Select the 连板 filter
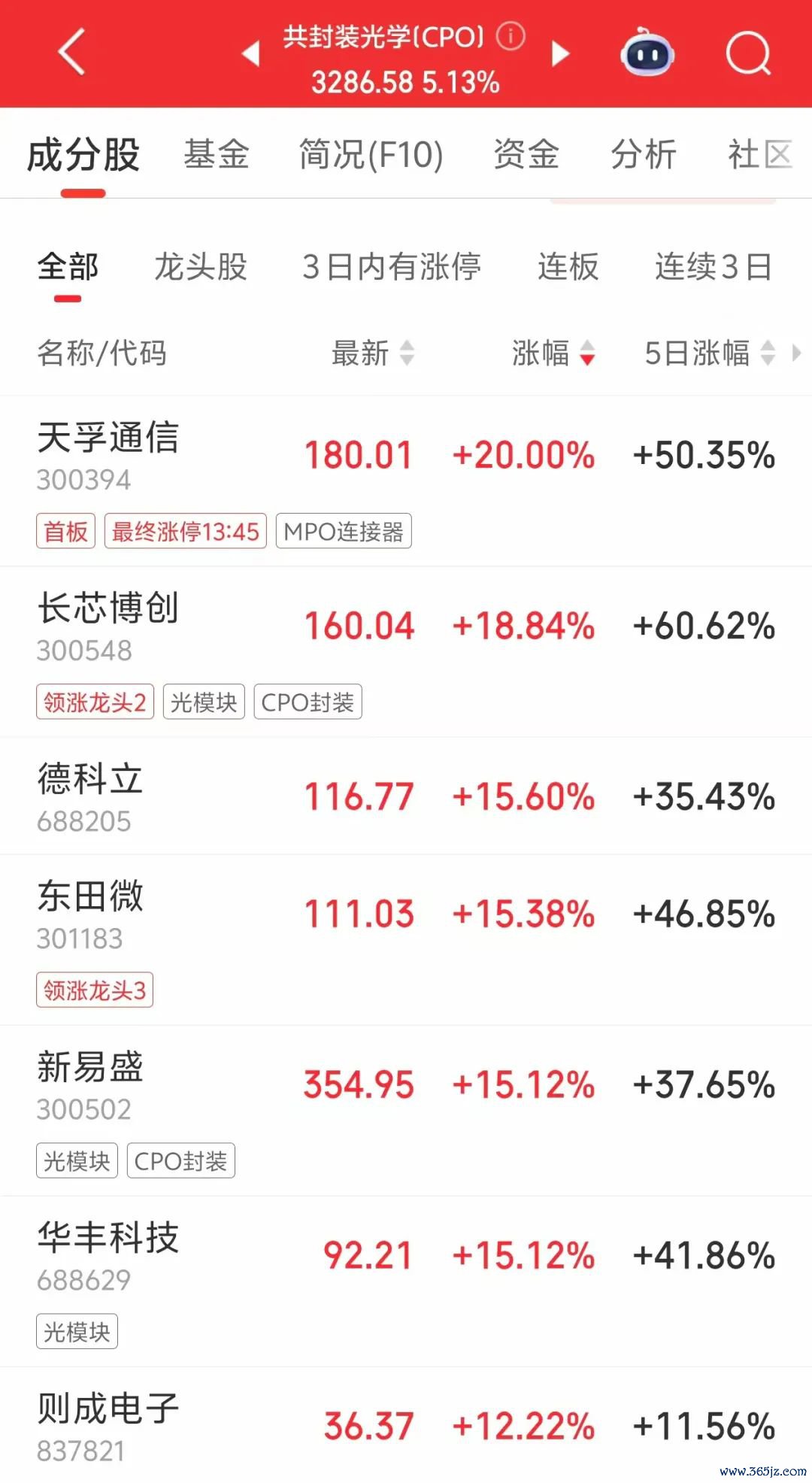 [x=568, y=266]
